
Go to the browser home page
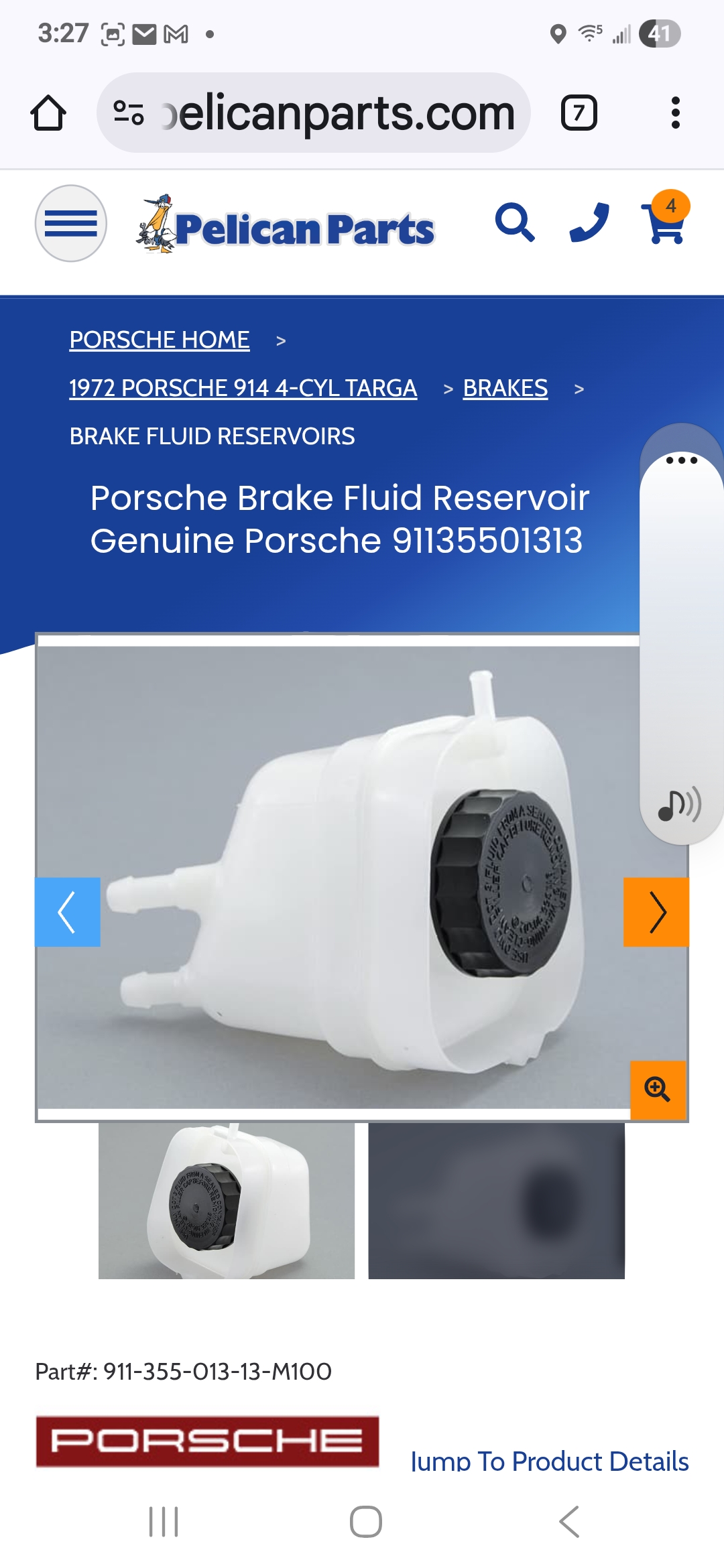48,113
